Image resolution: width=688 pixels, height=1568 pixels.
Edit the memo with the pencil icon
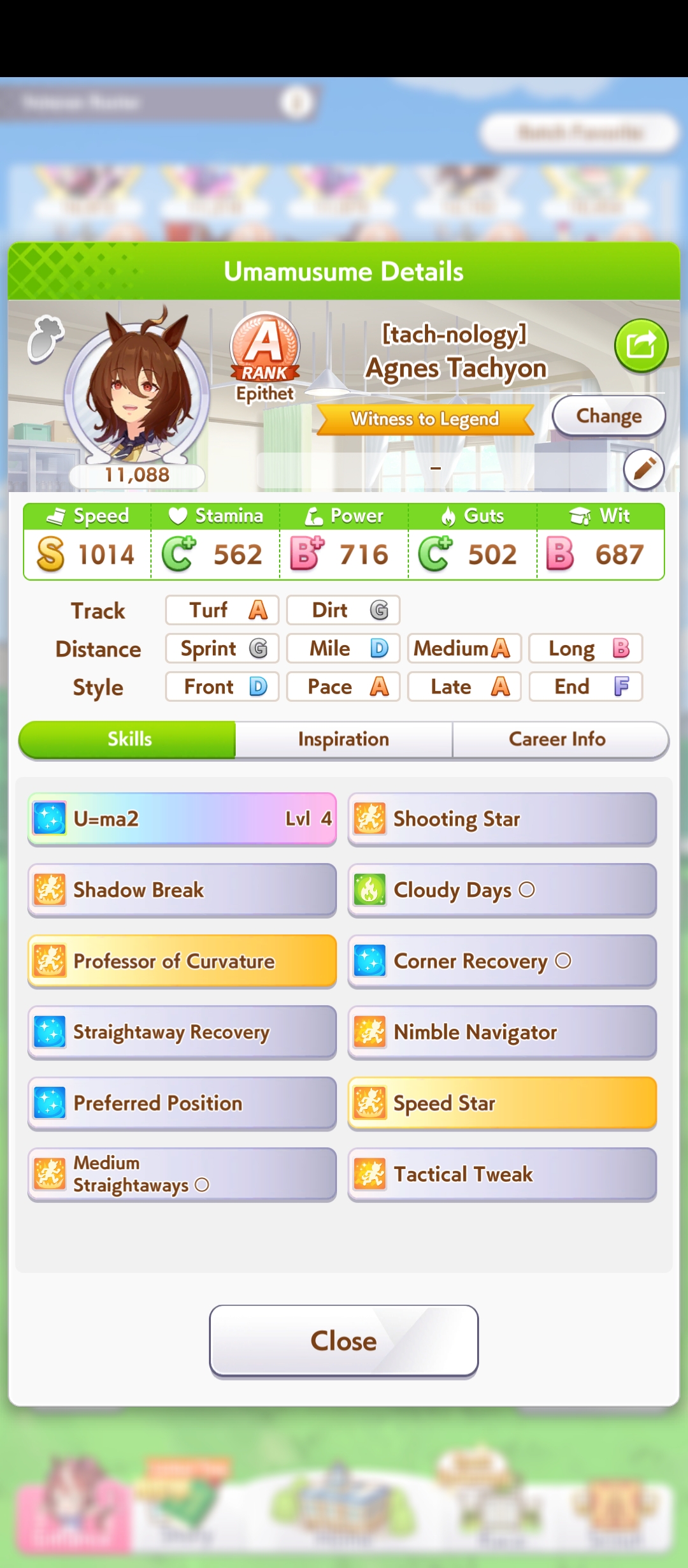pos(643,469)
